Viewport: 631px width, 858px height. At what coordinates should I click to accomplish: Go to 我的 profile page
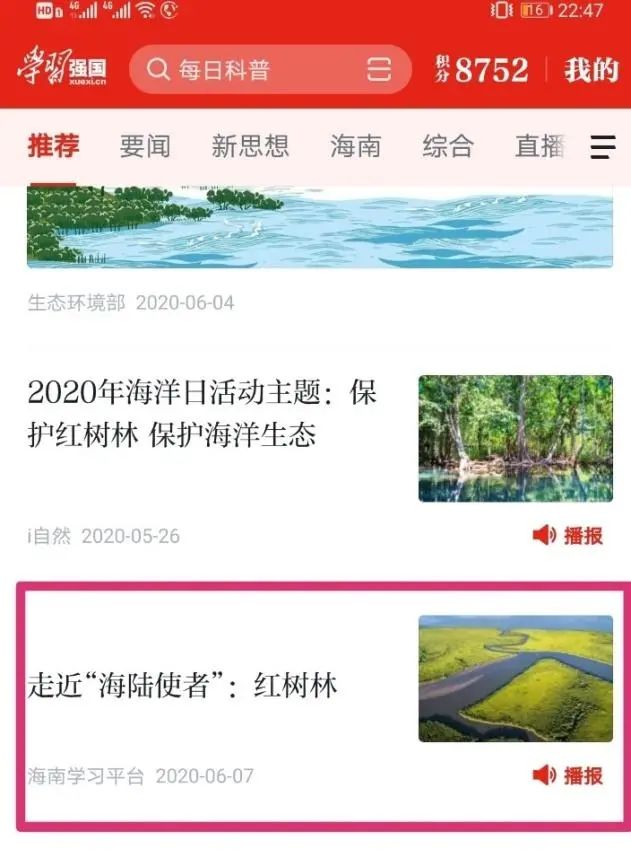pos(591,69)
